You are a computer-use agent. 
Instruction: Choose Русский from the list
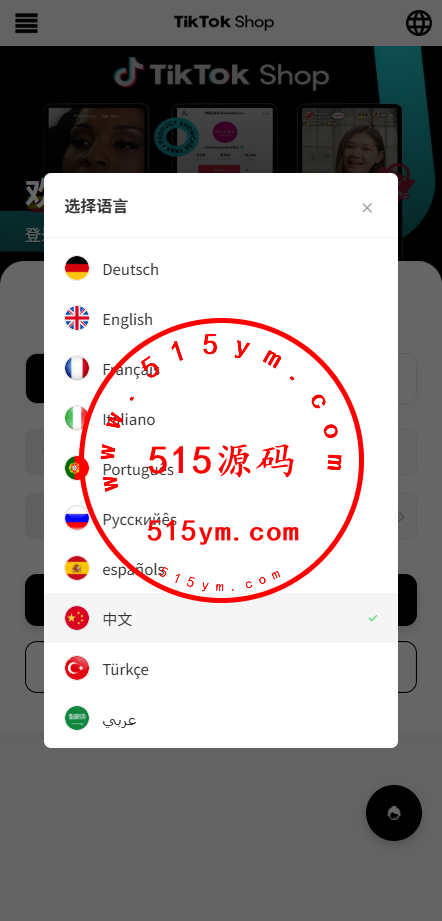pyautogui.click(x=221, y=519)
